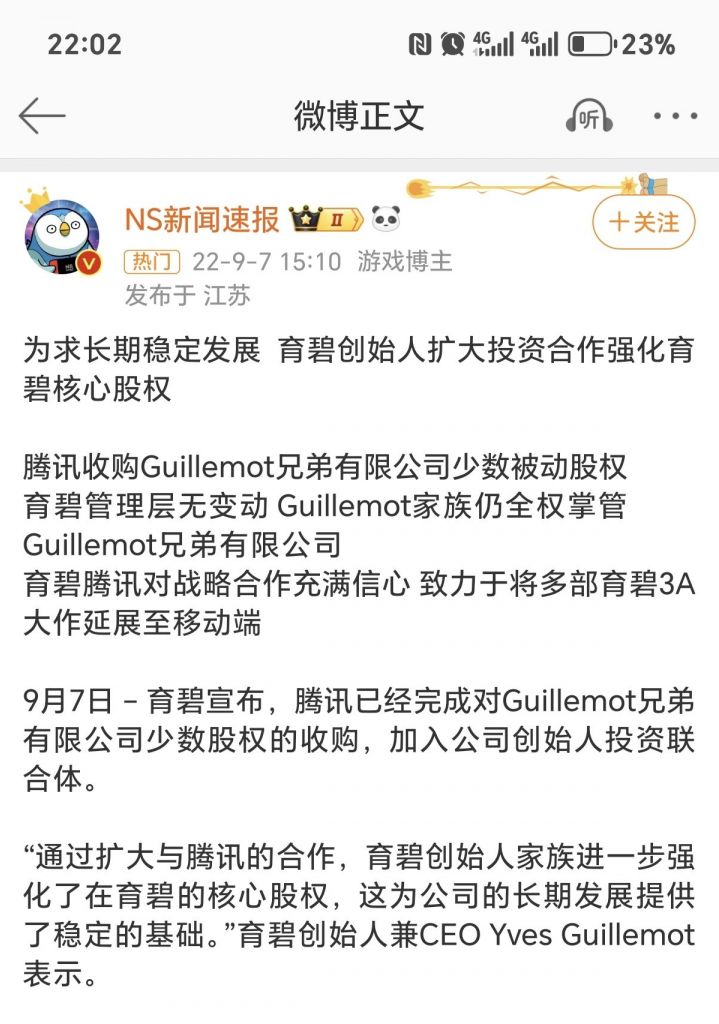Open the three-dot overflow menu

(x=676, y=116)
